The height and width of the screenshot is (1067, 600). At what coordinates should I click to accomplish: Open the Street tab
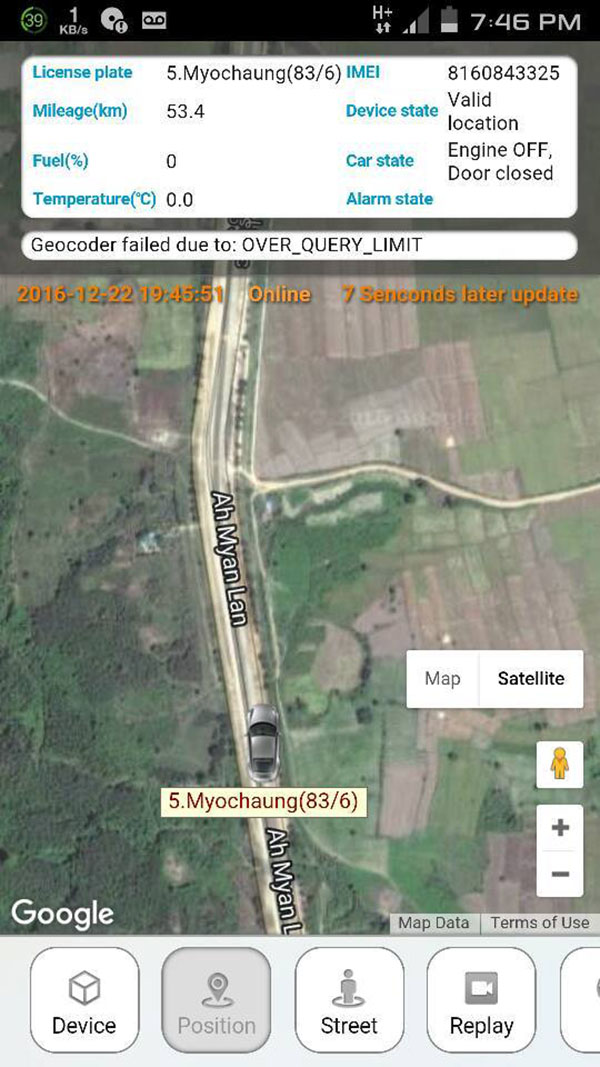click(349, 1001)
